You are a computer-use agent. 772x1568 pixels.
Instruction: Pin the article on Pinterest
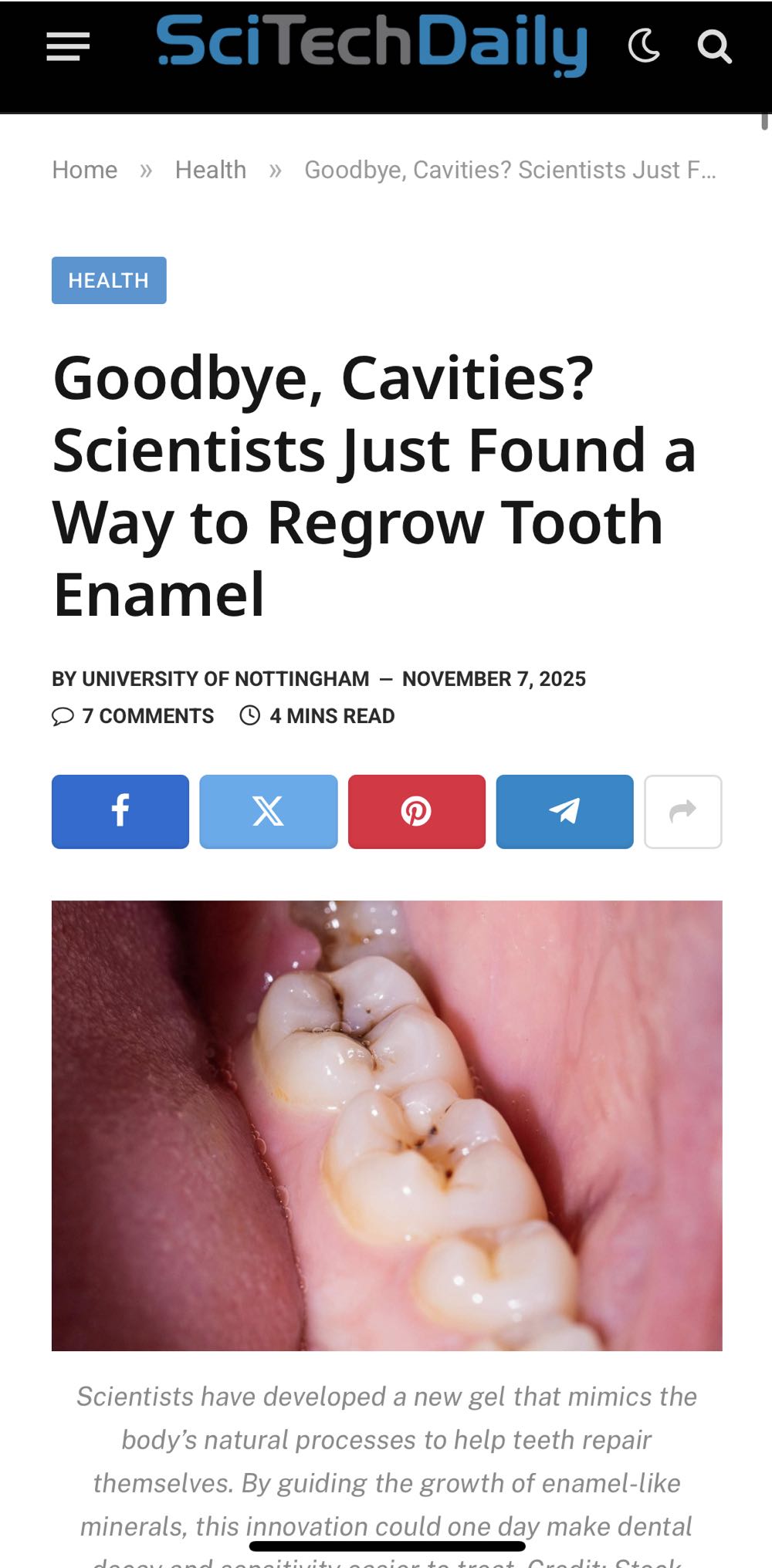417,812
